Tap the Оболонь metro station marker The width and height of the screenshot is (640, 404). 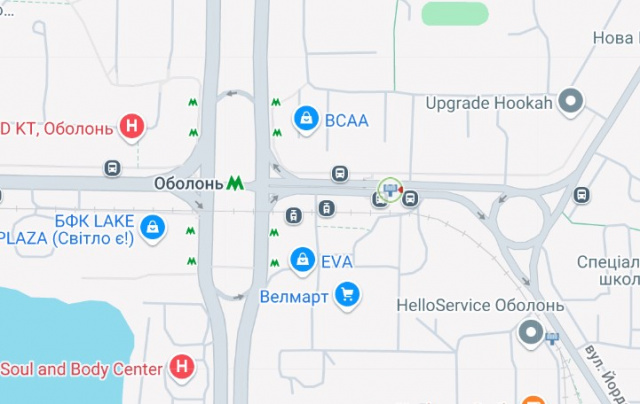(x=235, y=184)
